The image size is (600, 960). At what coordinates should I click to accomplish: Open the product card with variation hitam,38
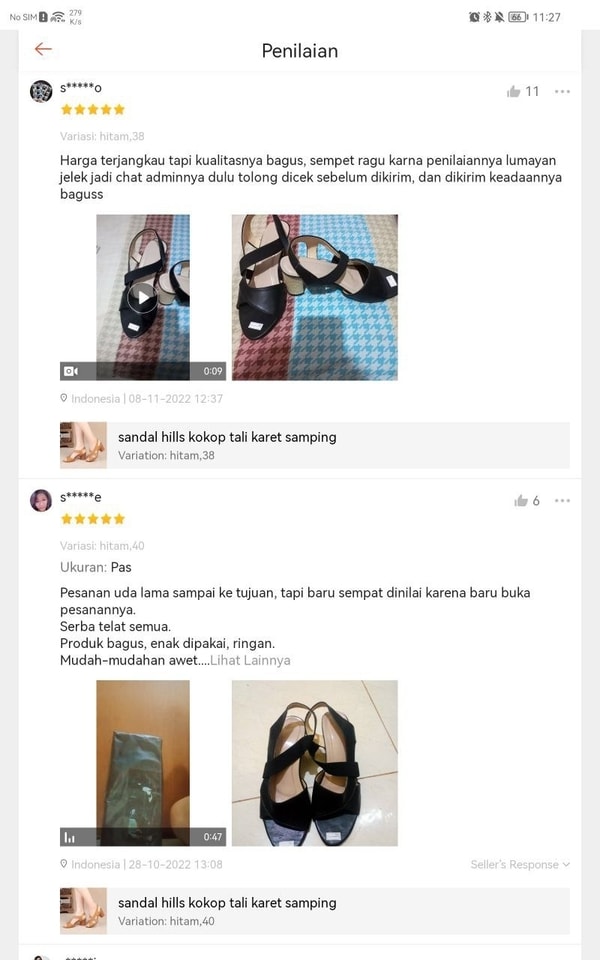click(x=314, y=445)
